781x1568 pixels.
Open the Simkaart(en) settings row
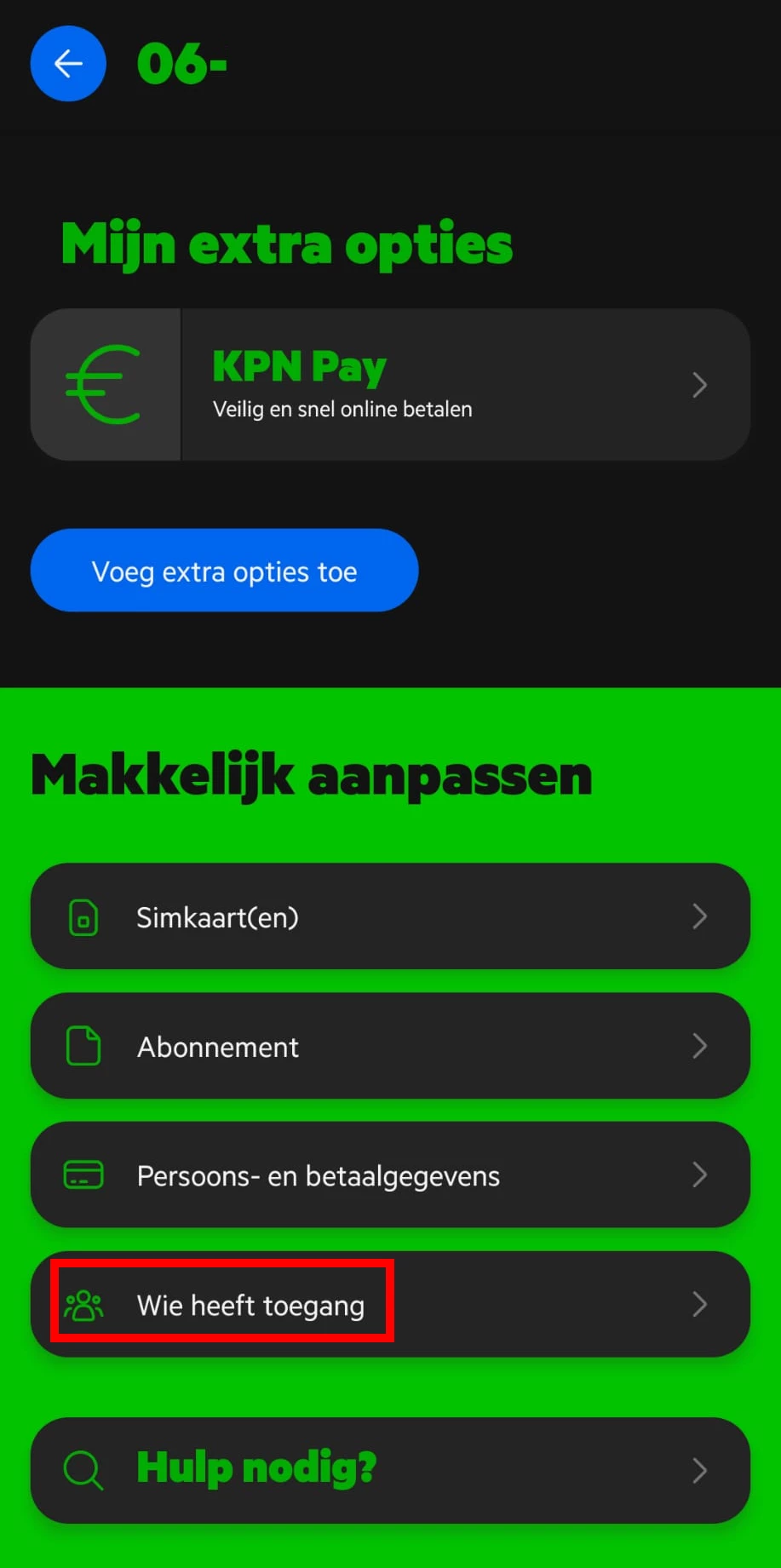390,916
